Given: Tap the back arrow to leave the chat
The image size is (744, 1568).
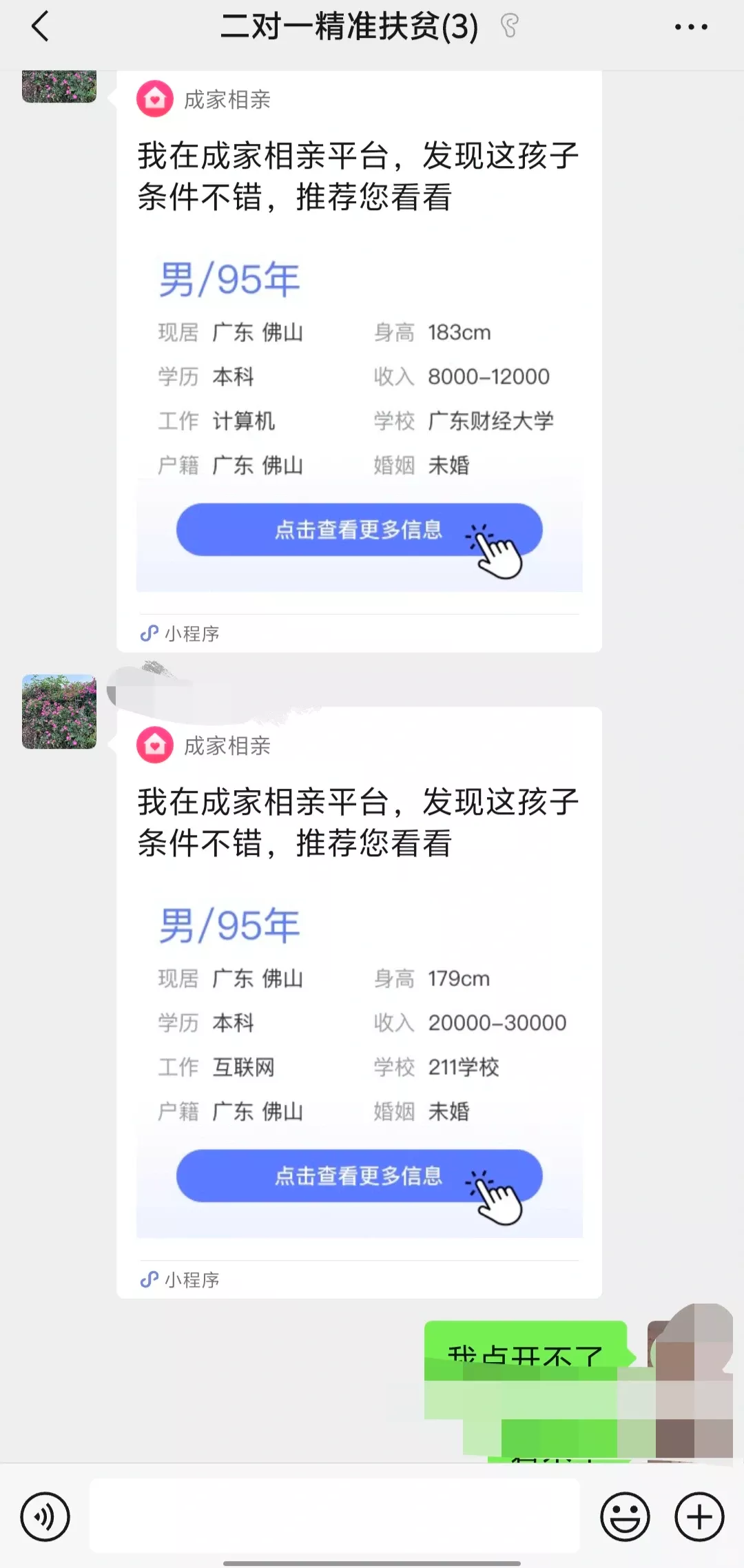Looking at the screenshot, I should (39, 28).
